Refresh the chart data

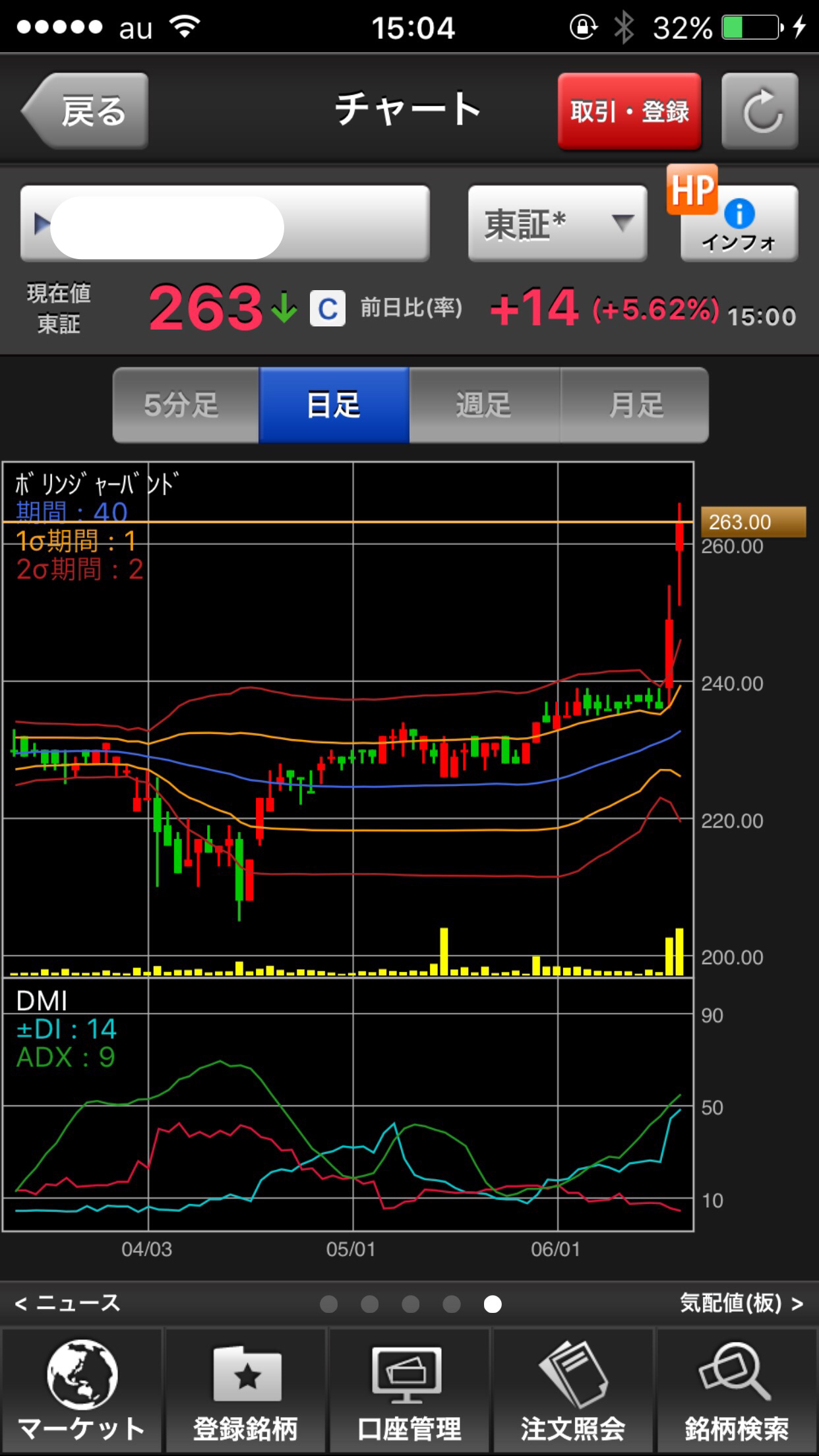tap(760, 111)
